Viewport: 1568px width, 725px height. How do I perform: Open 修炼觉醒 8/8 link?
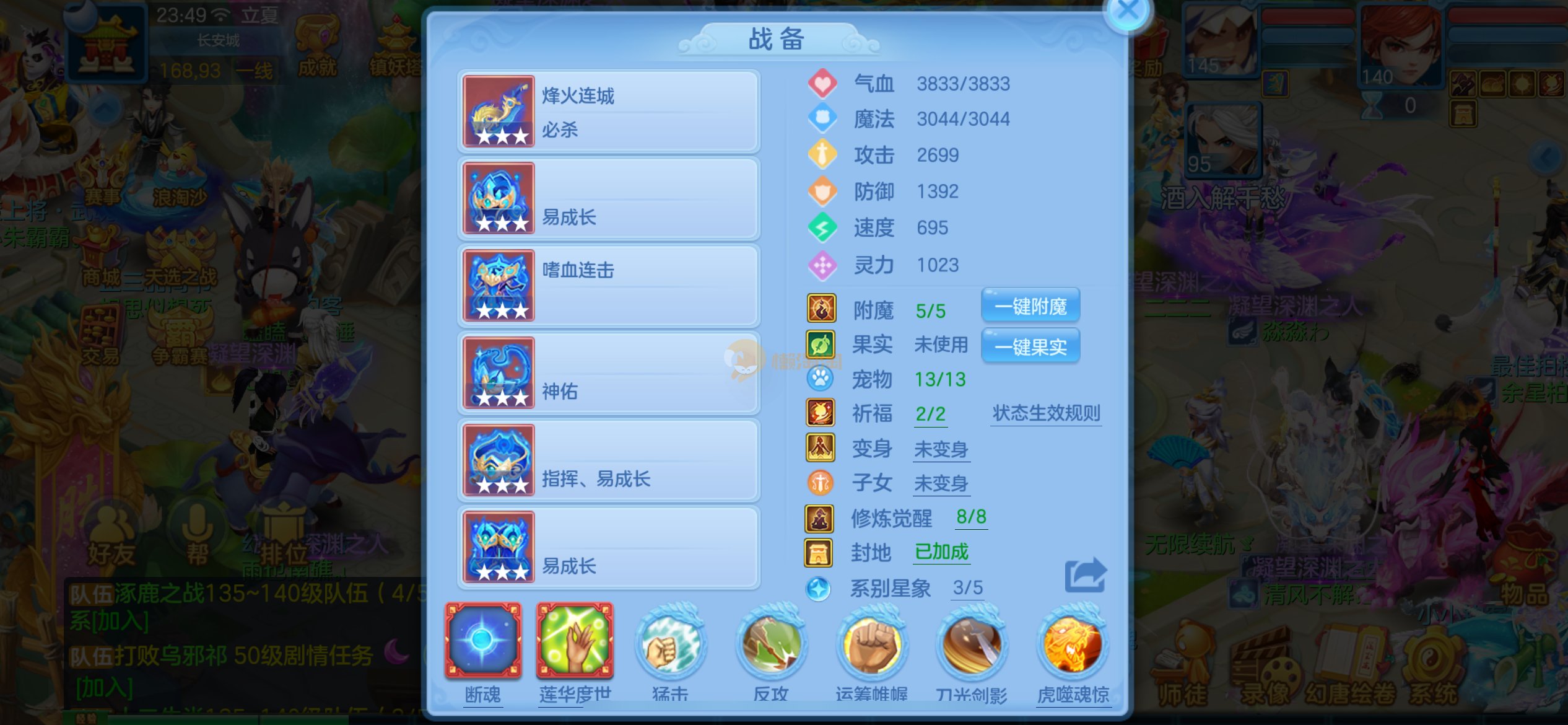970,517
